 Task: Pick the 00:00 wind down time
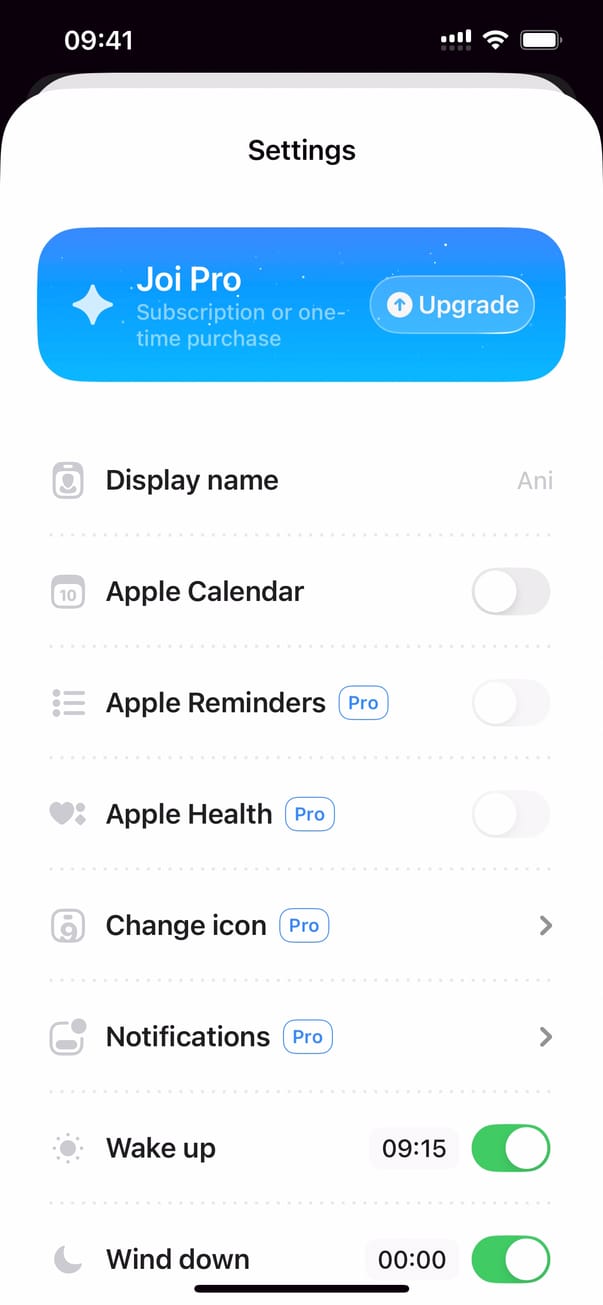(x=412, y=1260)
